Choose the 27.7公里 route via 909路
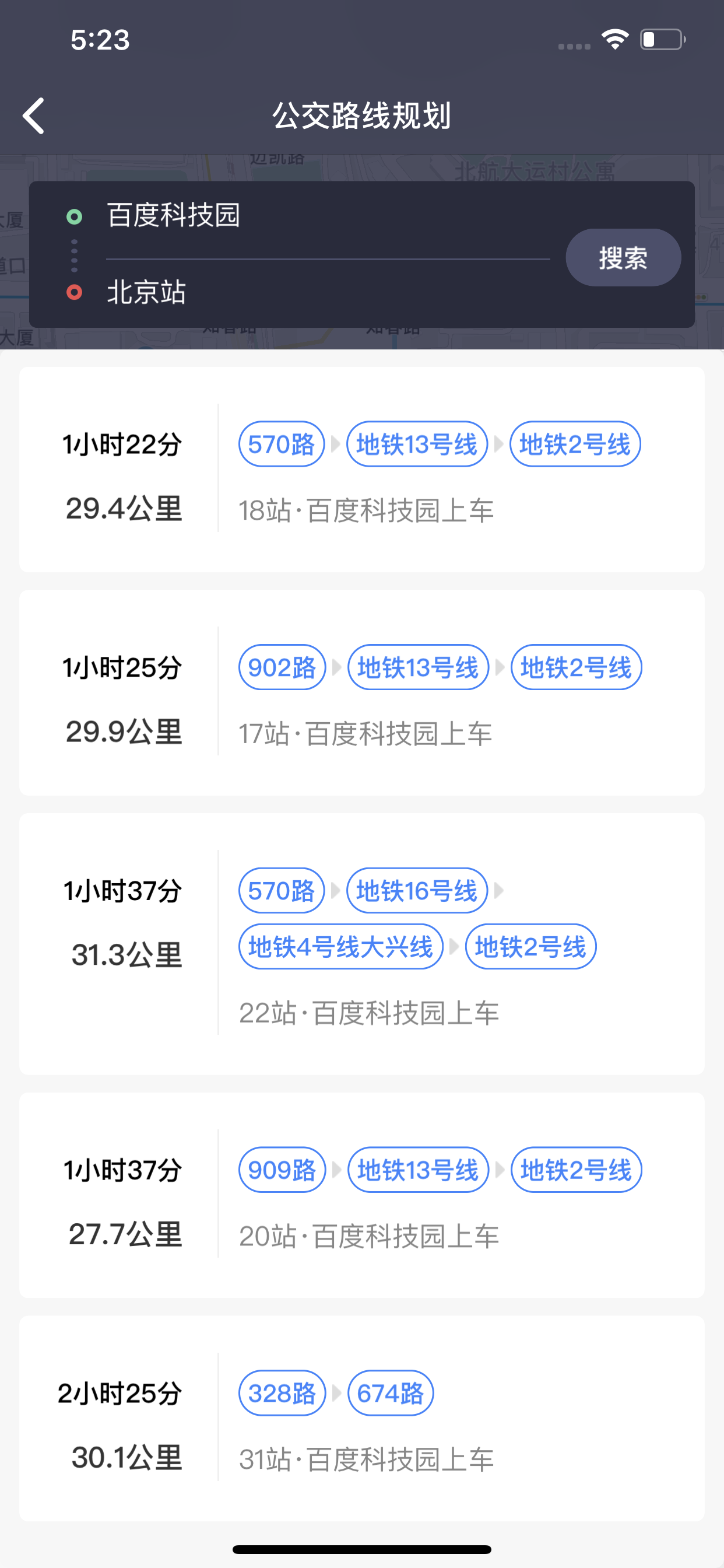The image size is (724, 1568). (x=361, y=1194)
